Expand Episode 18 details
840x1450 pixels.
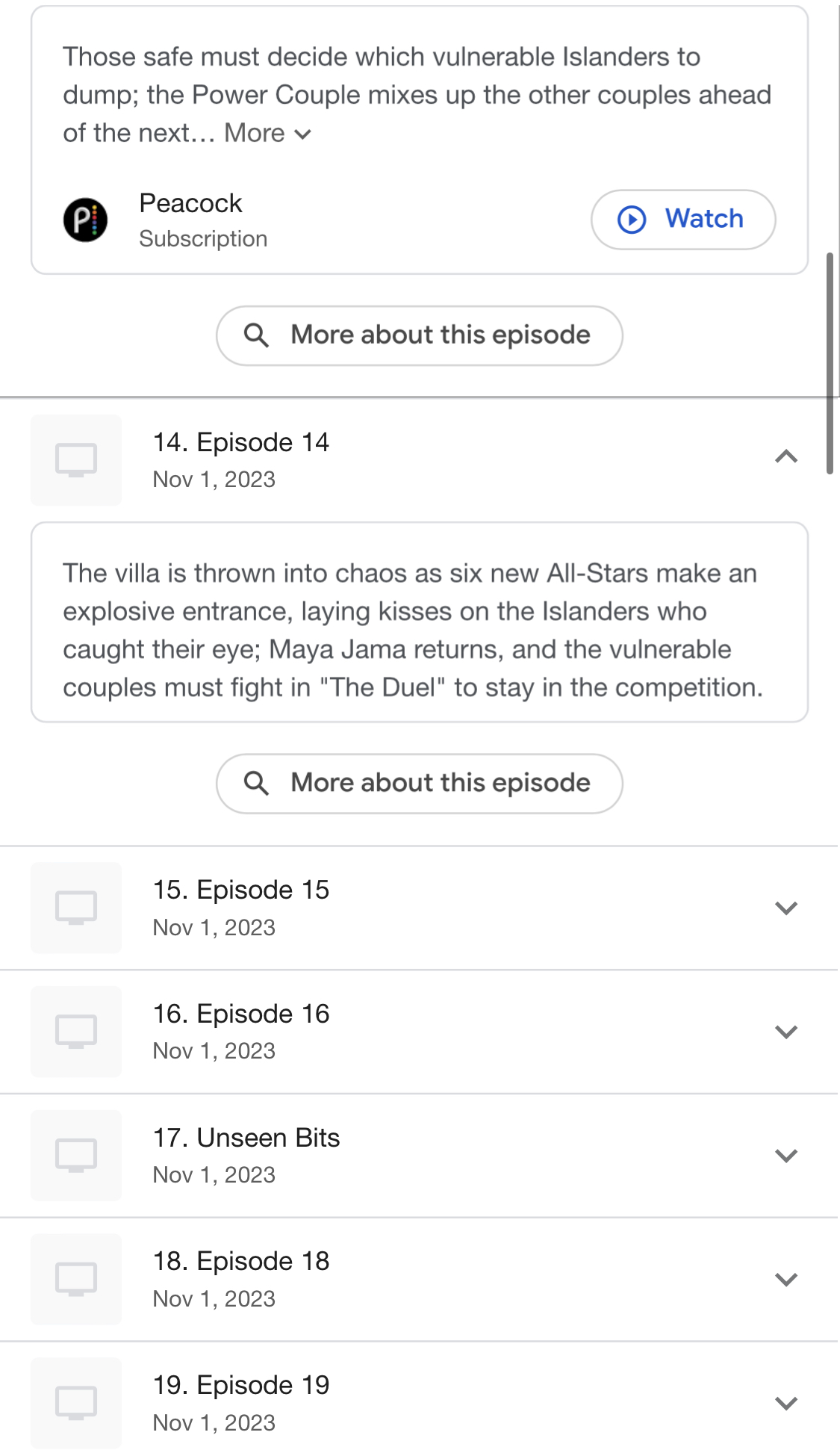tap(419, 1280)
